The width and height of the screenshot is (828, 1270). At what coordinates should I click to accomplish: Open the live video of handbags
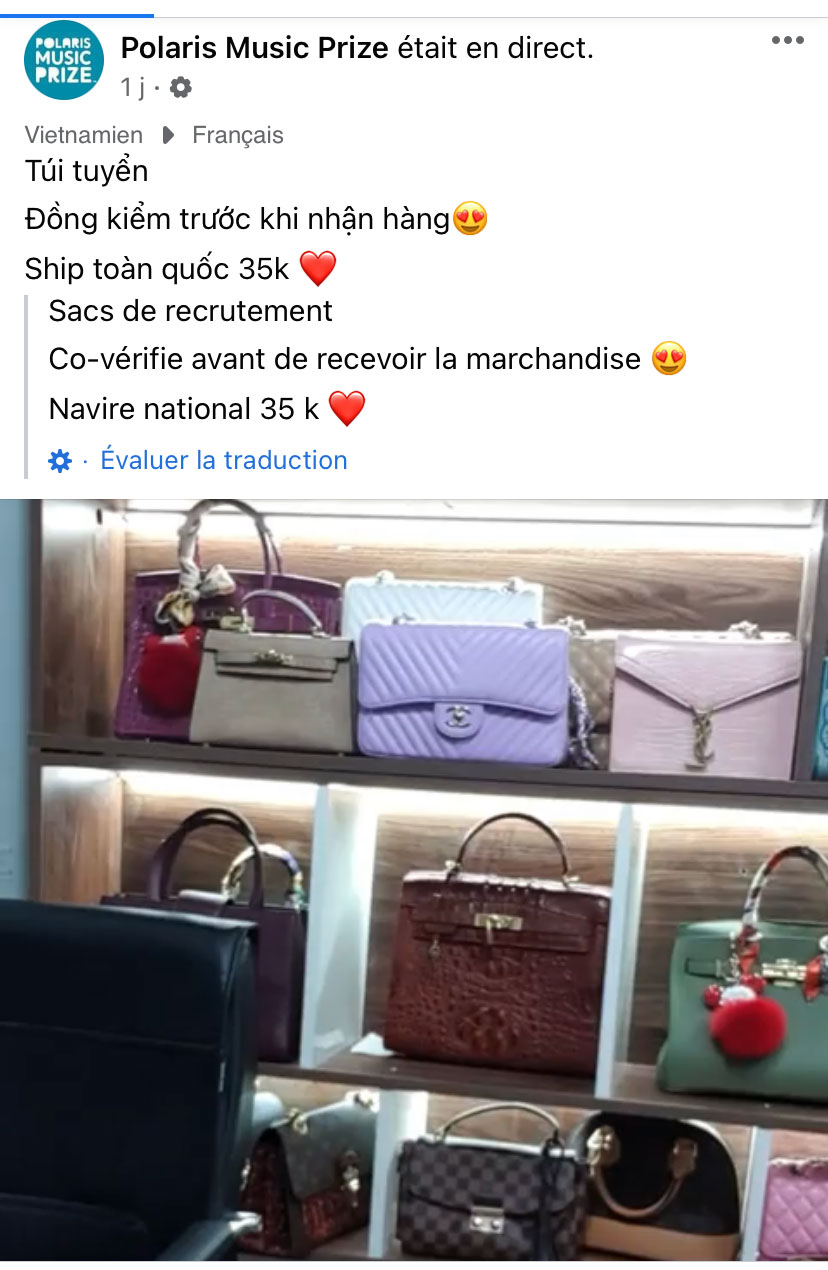pos(414,880)
